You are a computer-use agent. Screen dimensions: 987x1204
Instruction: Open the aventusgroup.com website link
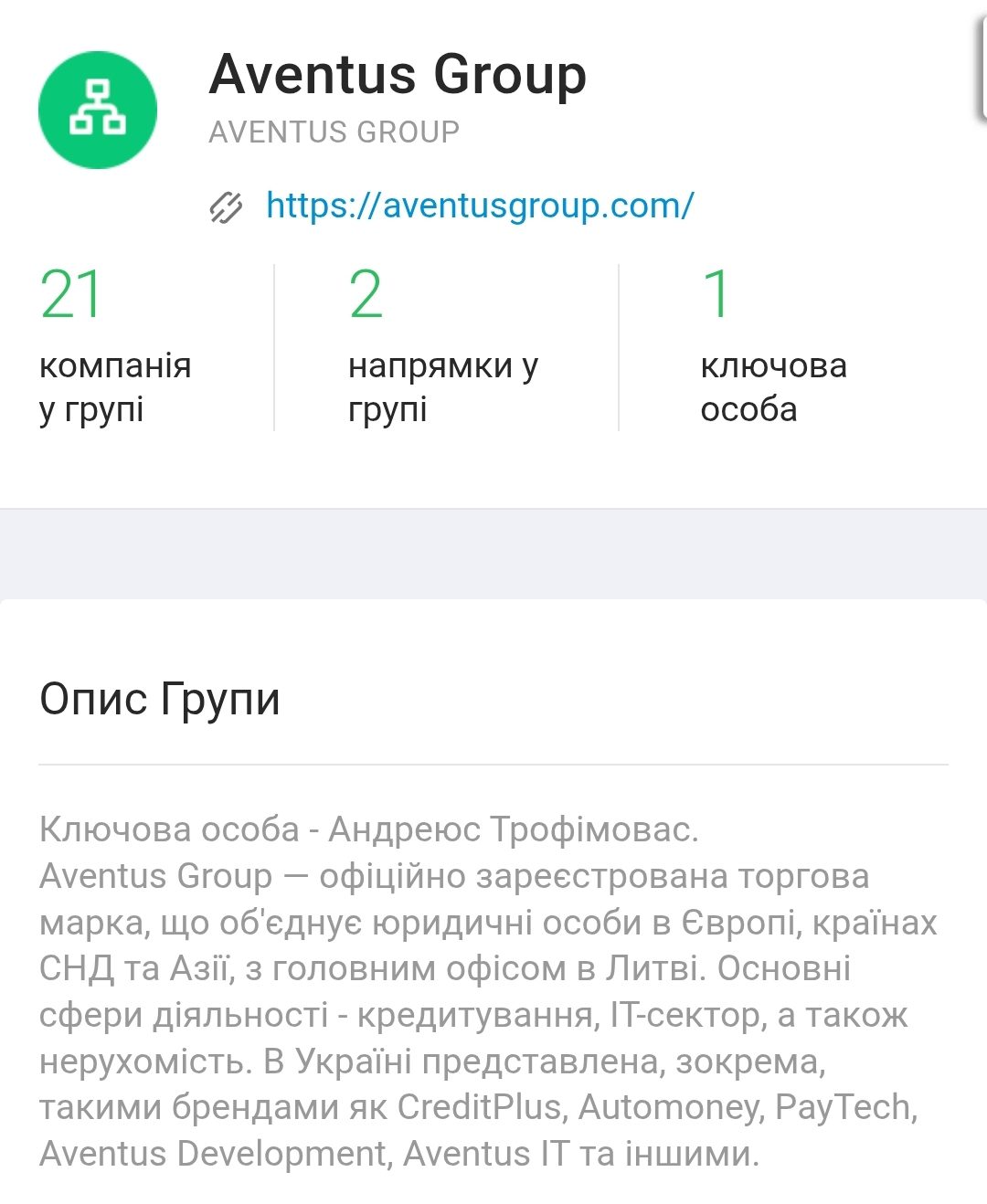(479, 206)
